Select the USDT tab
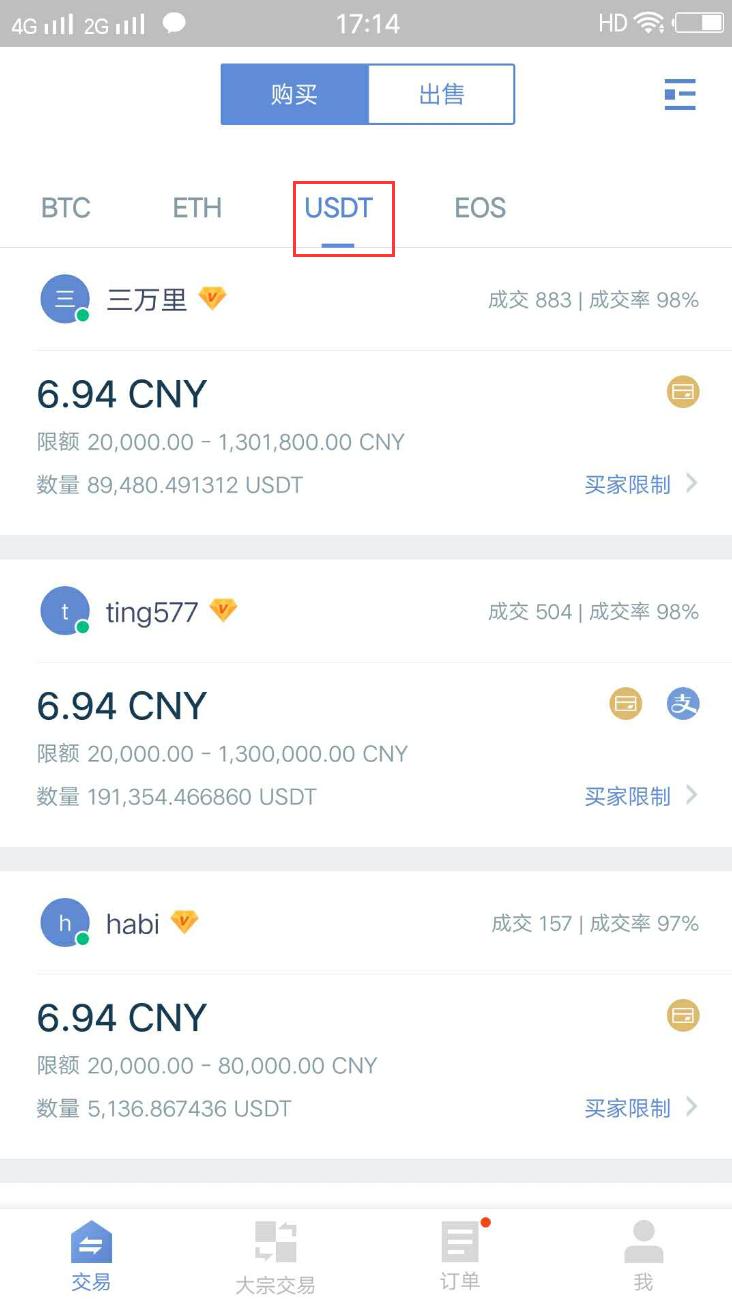The image size is (732, 1304). coord(339,208)
